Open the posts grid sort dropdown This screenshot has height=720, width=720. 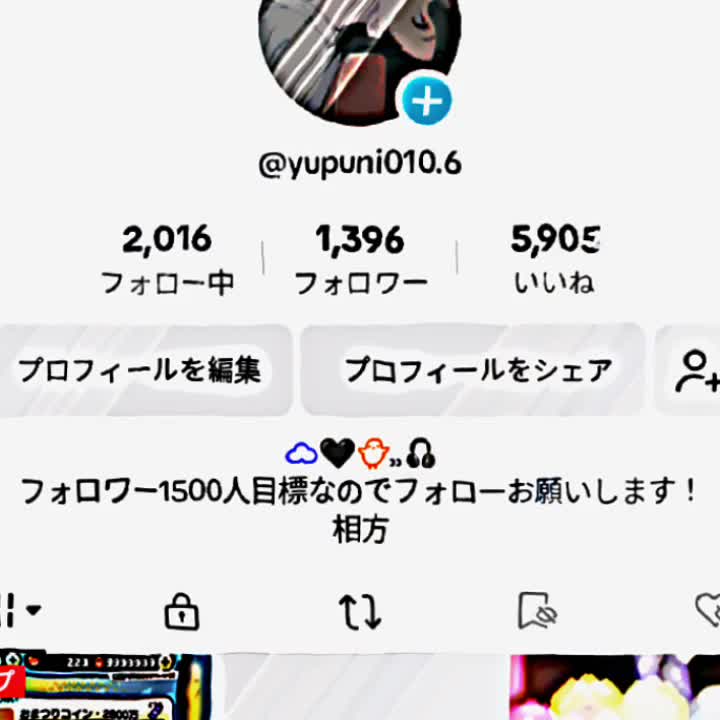pyautogui.click(x=20, y=609)
